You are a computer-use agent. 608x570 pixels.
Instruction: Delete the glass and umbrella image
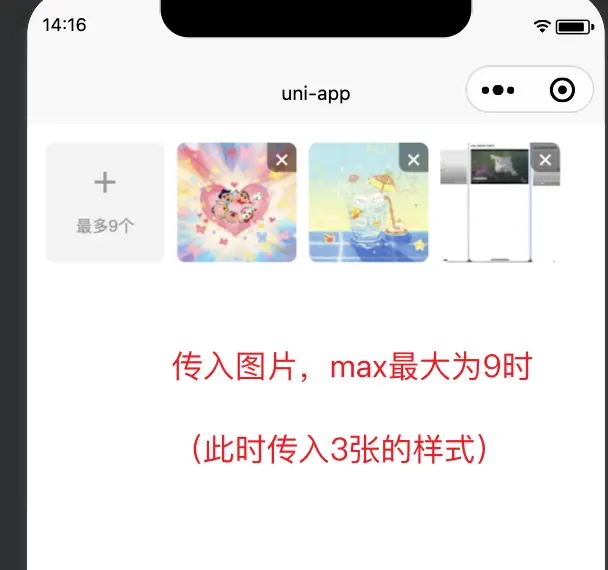pyautogui.click(x=413, y=158)
